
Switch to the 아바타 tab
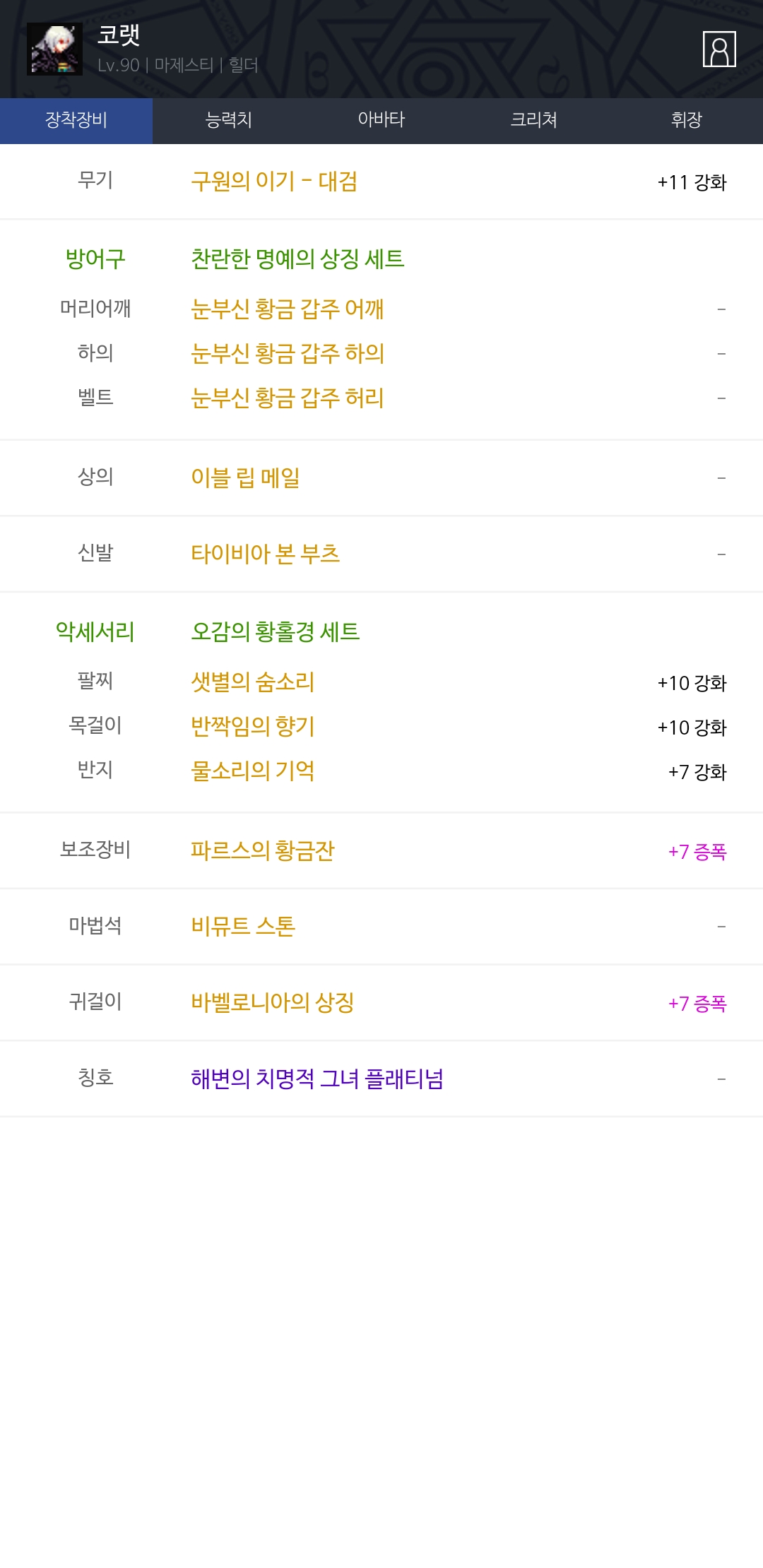click(381, 120)
